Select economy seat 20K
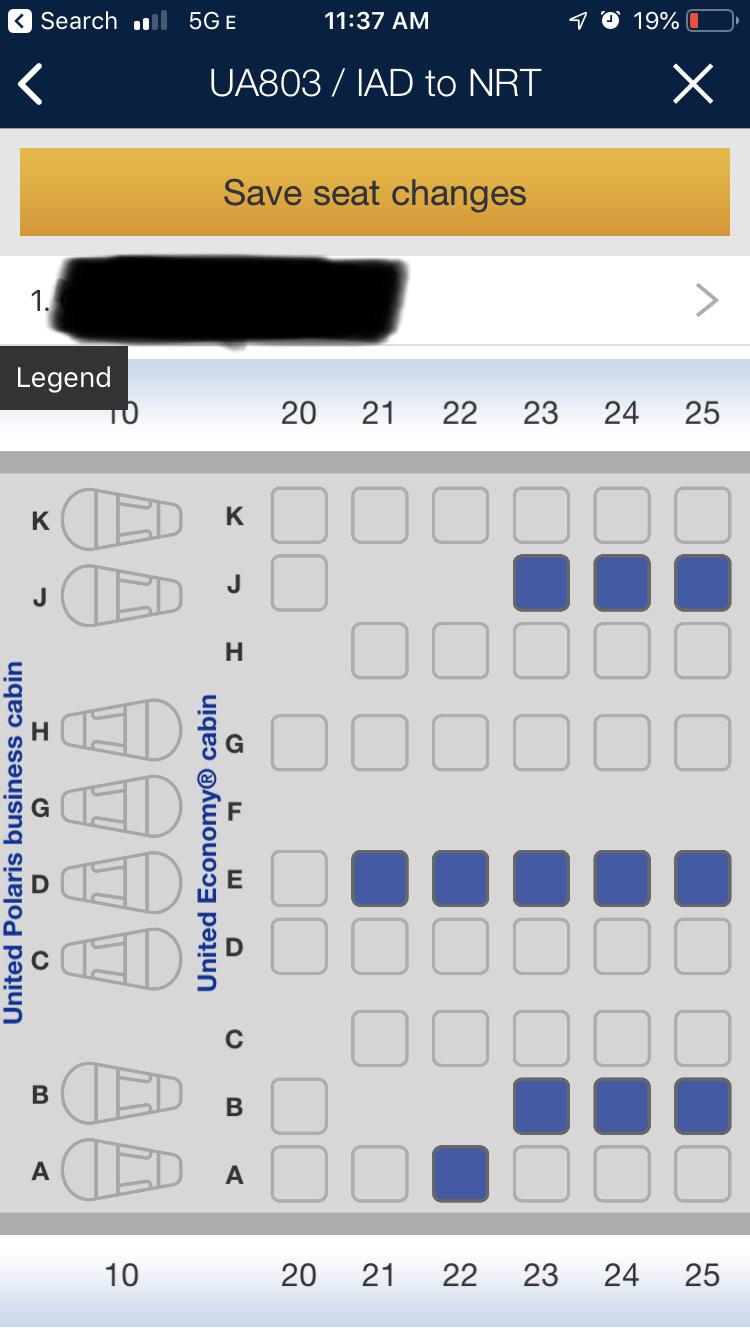Image resolution: width=750 pixels, height=1334 pixels. [299, 515]
